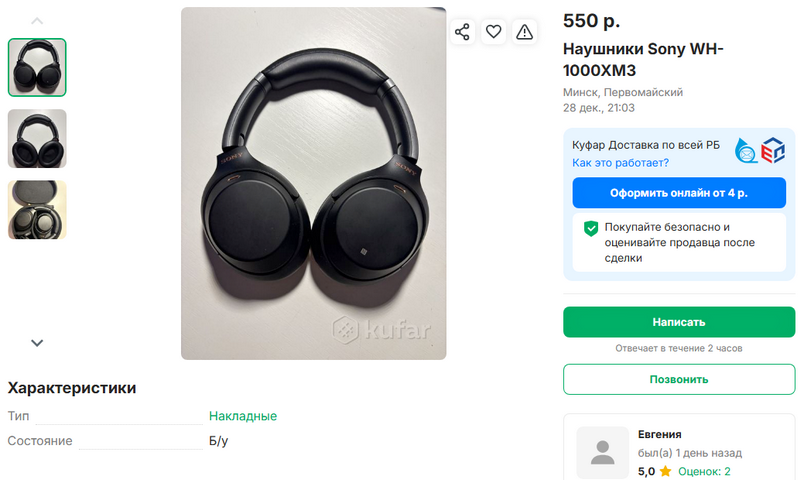Screen dimensions: 800x480
Task: Select the first headphones thumbnail
Action: 37,67
